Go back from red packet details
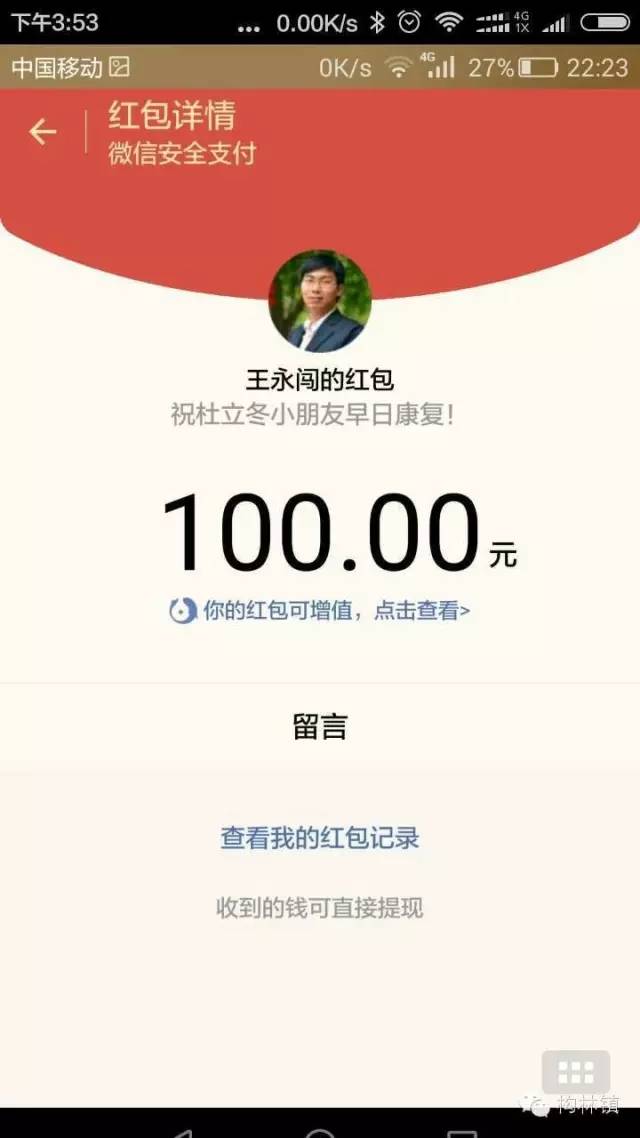This screenshot has height=1138, width=640. 43,131
